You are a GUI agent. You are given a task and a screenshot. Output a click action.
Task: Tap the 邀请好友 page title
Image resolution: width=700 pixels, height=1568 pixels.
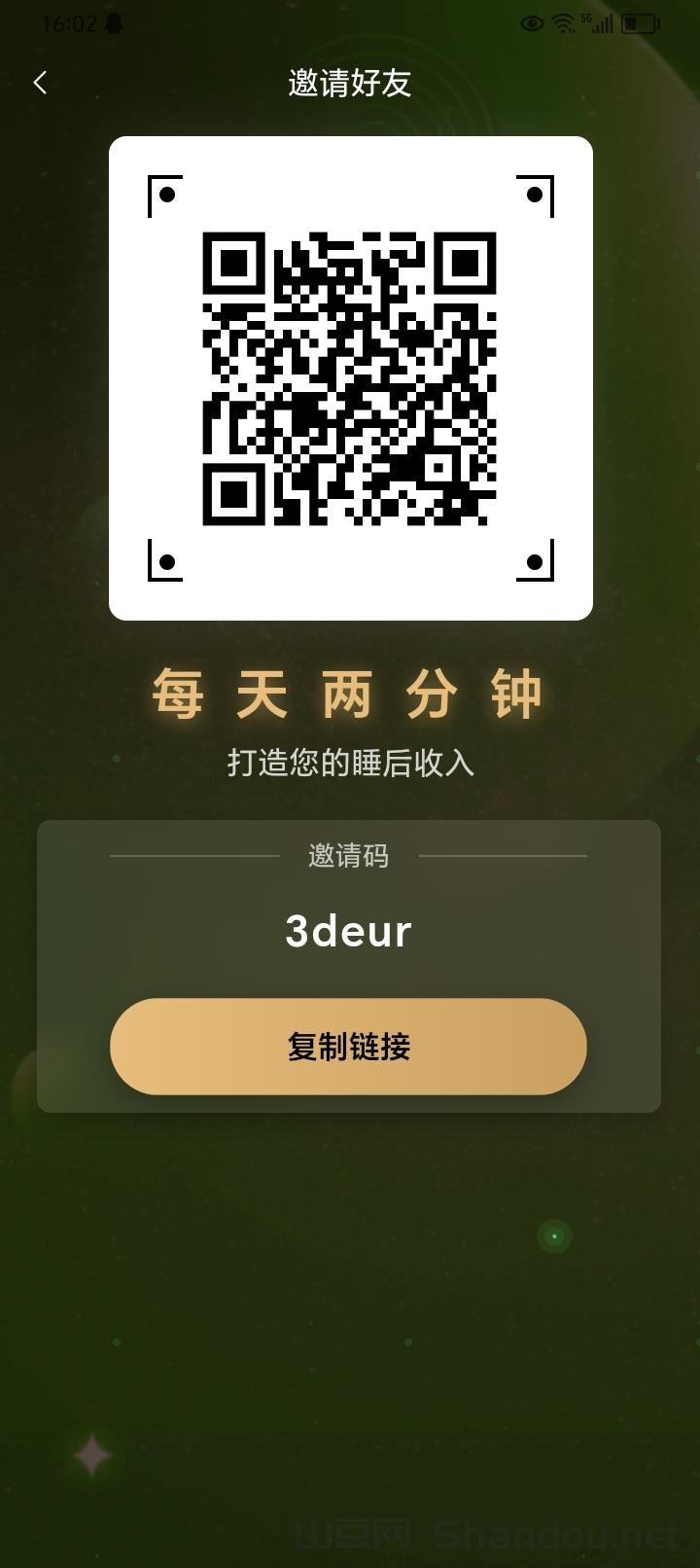pyautogui.click(x=349, y=84)
